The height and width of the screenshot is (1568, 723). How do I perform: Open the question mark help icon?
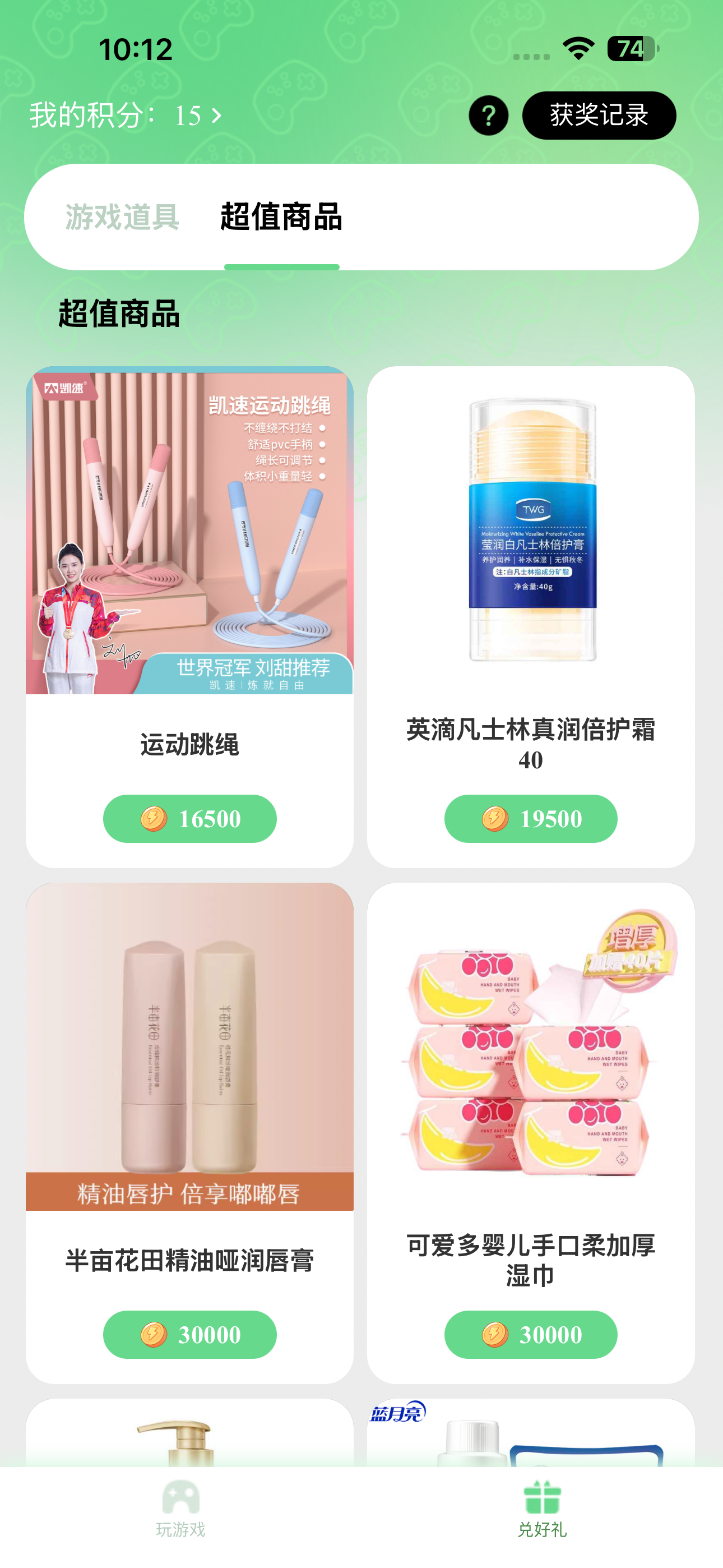pyautogui.click(x=488, y=116)
